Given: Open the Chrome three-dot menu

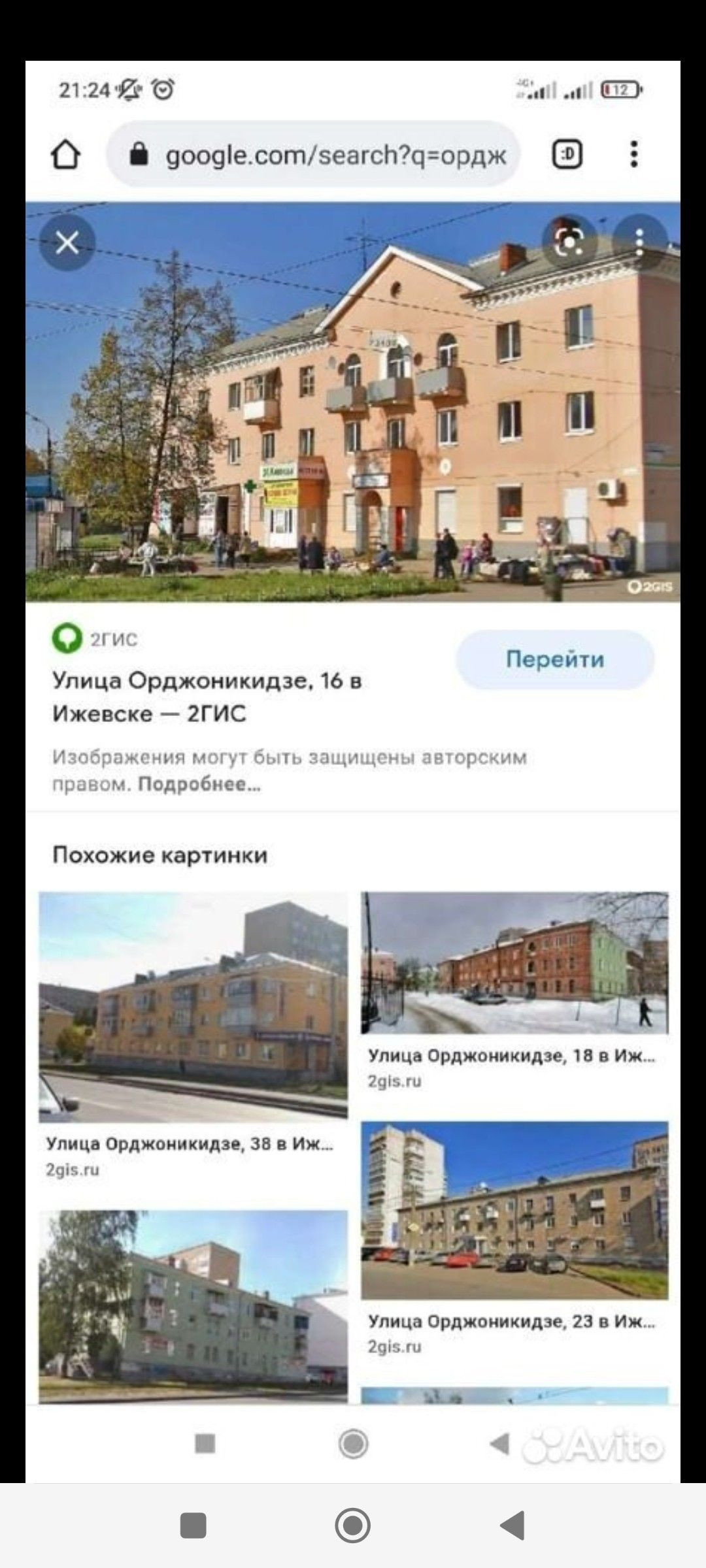Looking at the screenshot, I should (x=633, y=155).
